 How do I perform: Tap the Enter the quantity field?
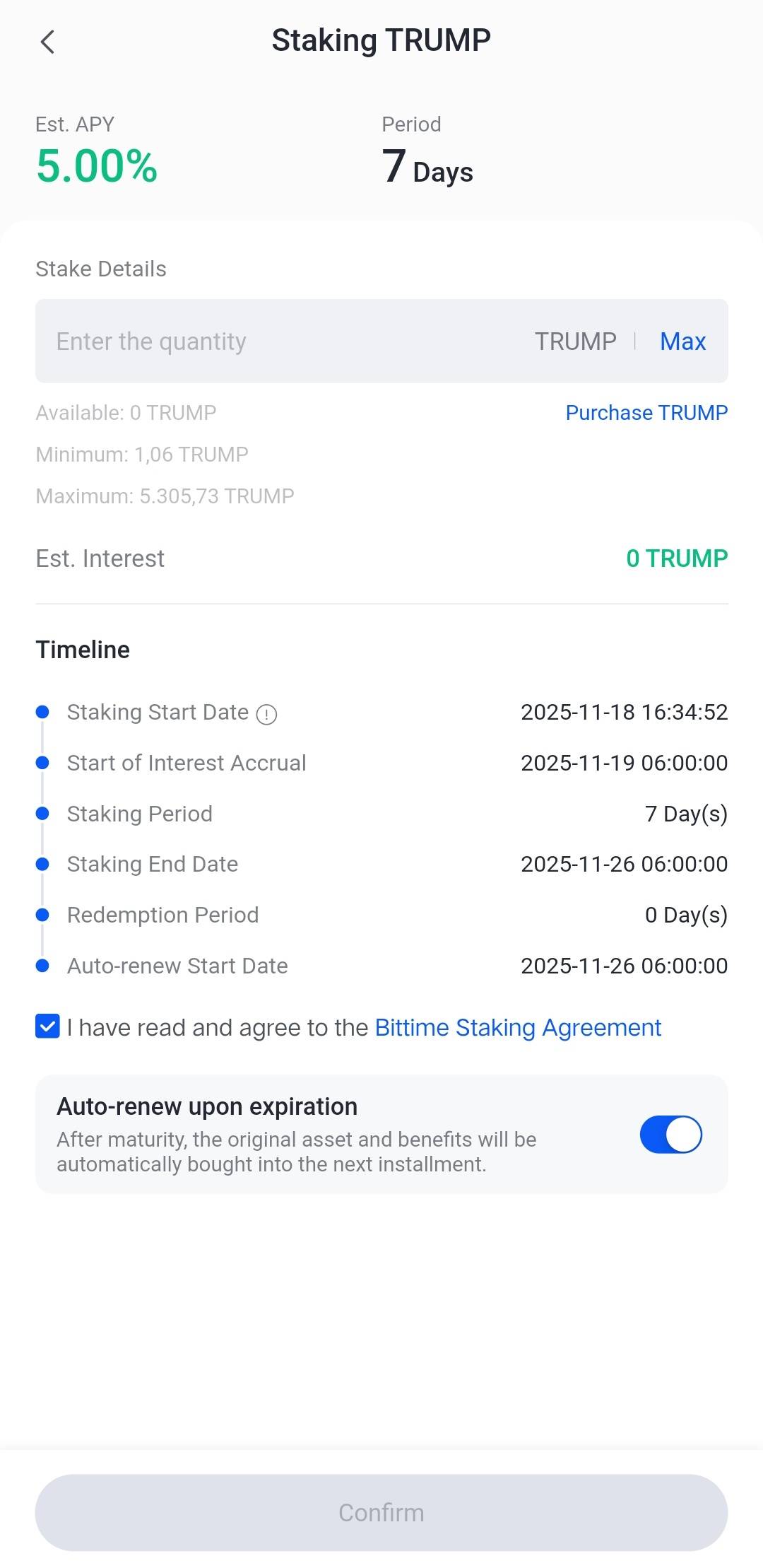point(283,341)
